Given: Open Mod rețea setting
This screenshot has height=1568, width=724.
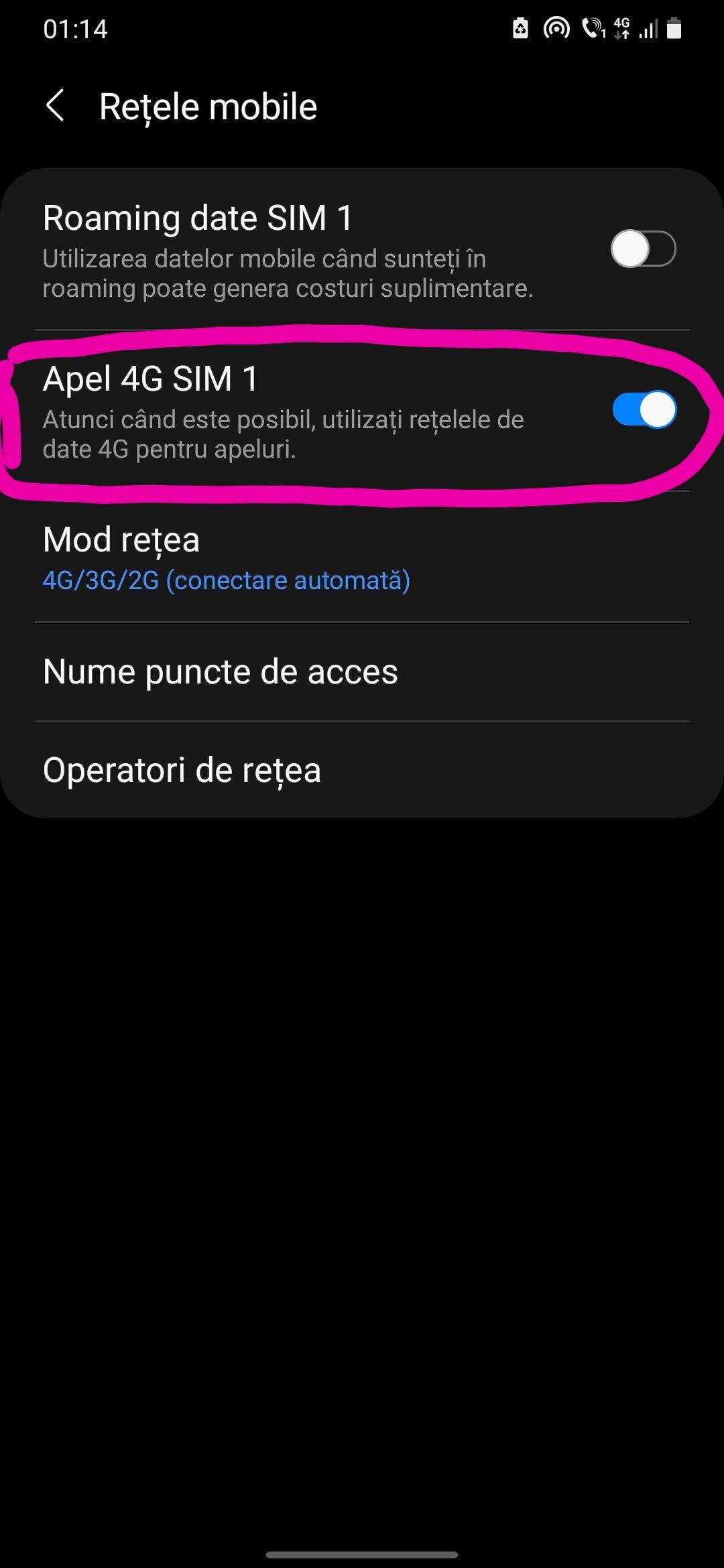Looking at the screenshot, I should 227,558.
